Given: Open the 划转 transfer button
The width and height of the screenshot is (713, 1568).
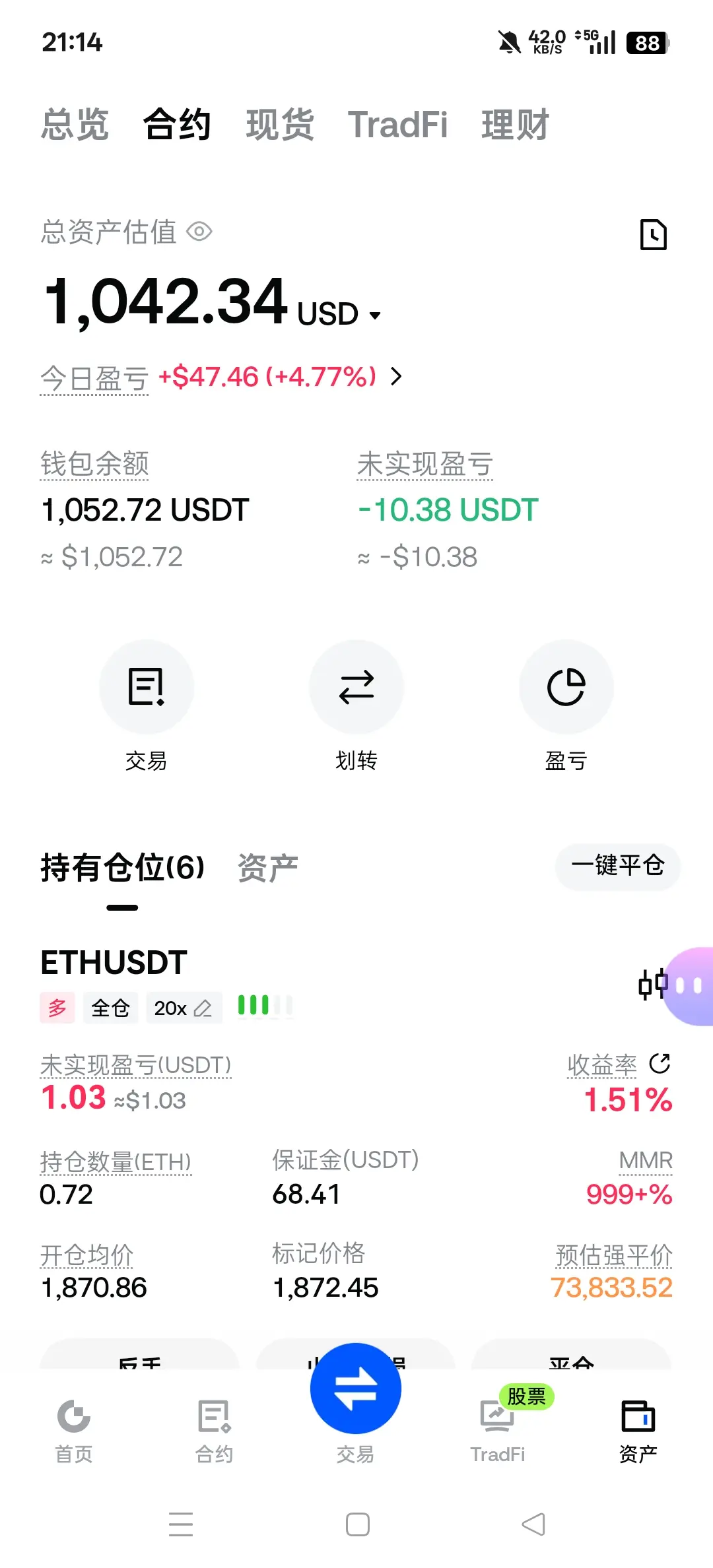Looking at the screenshot, I should tap(356, 687).
